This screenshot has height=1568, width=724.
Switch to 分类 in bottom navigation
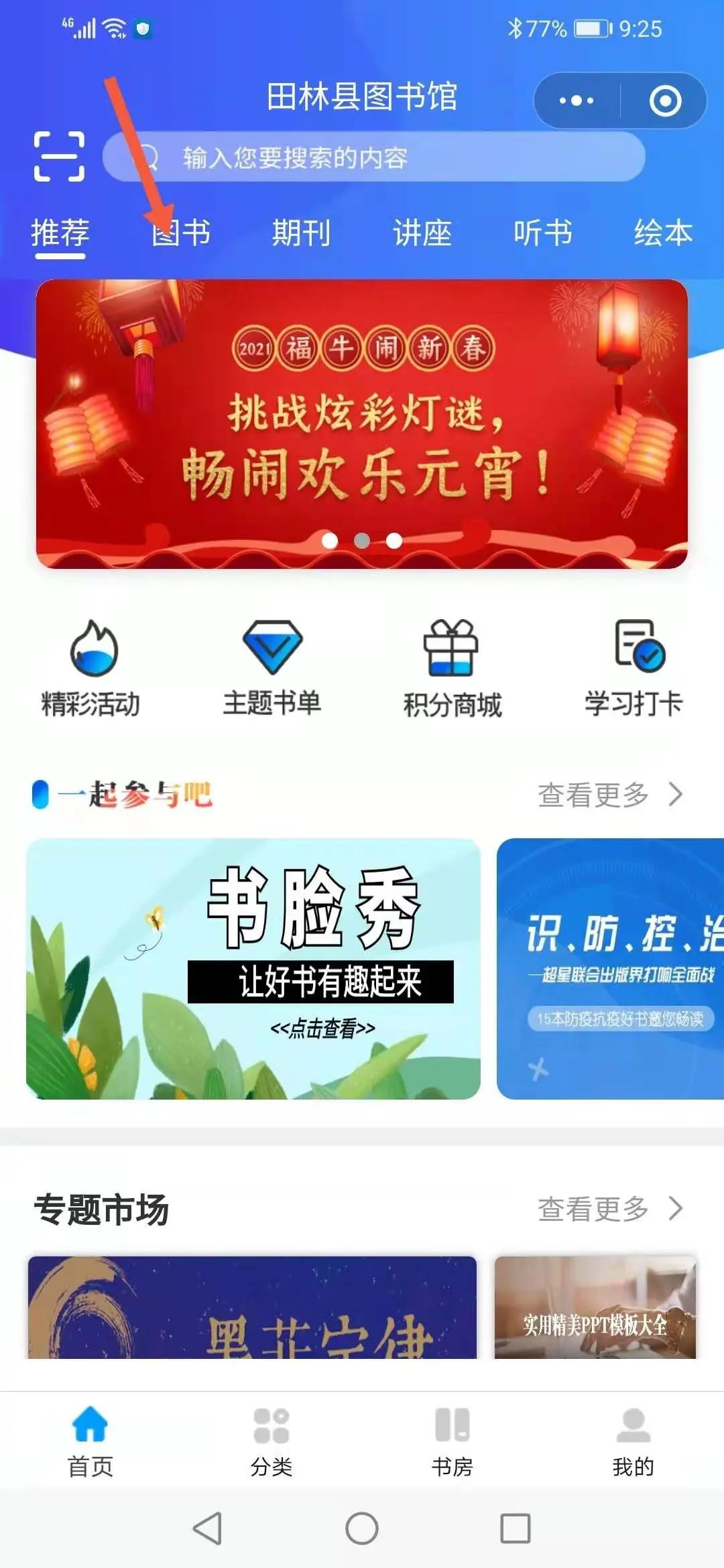pos(271,1442)
